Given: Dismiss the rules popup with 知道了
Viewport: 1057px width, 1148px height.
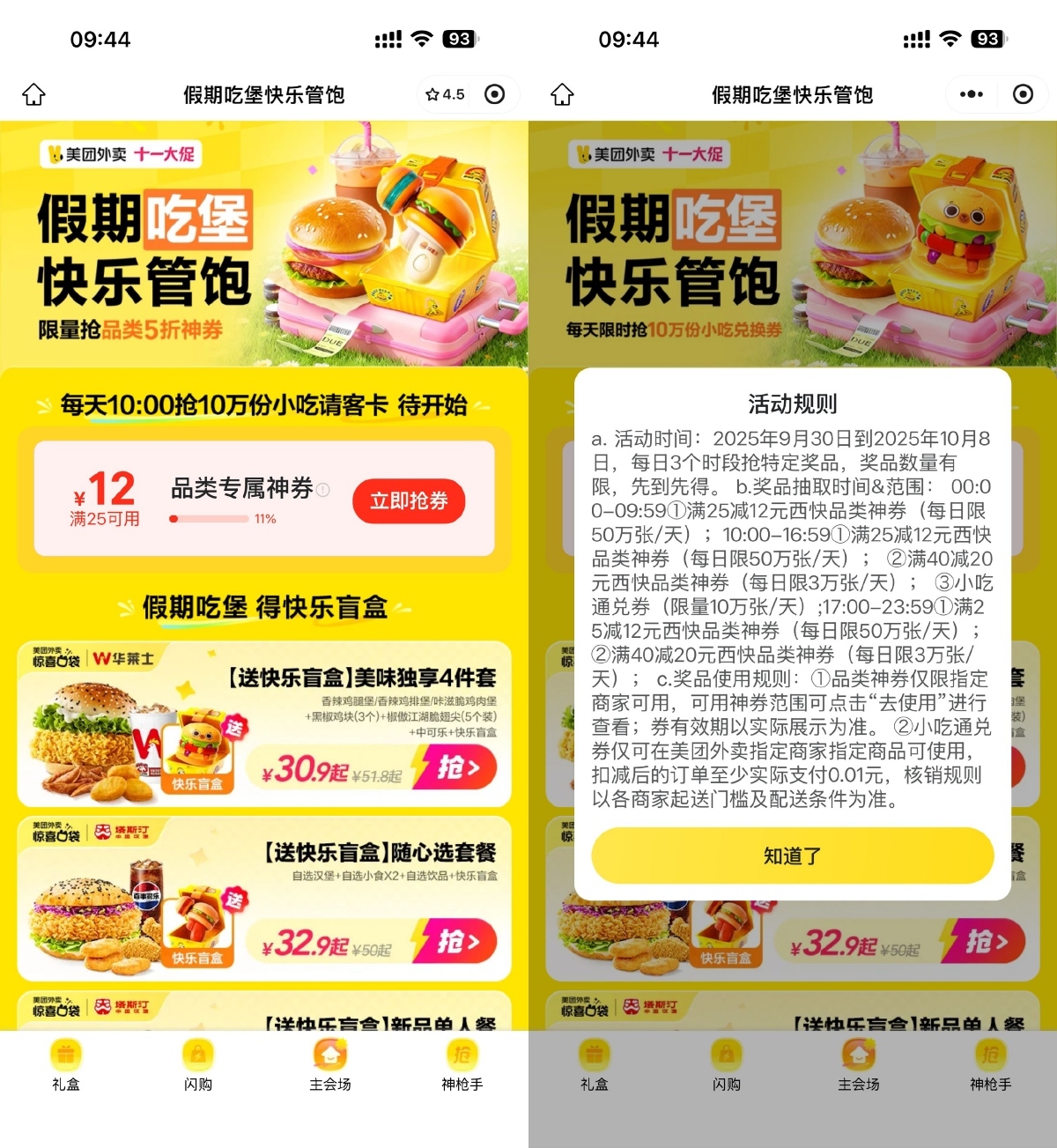Looking at the screenshot, I should pos(791,855).
